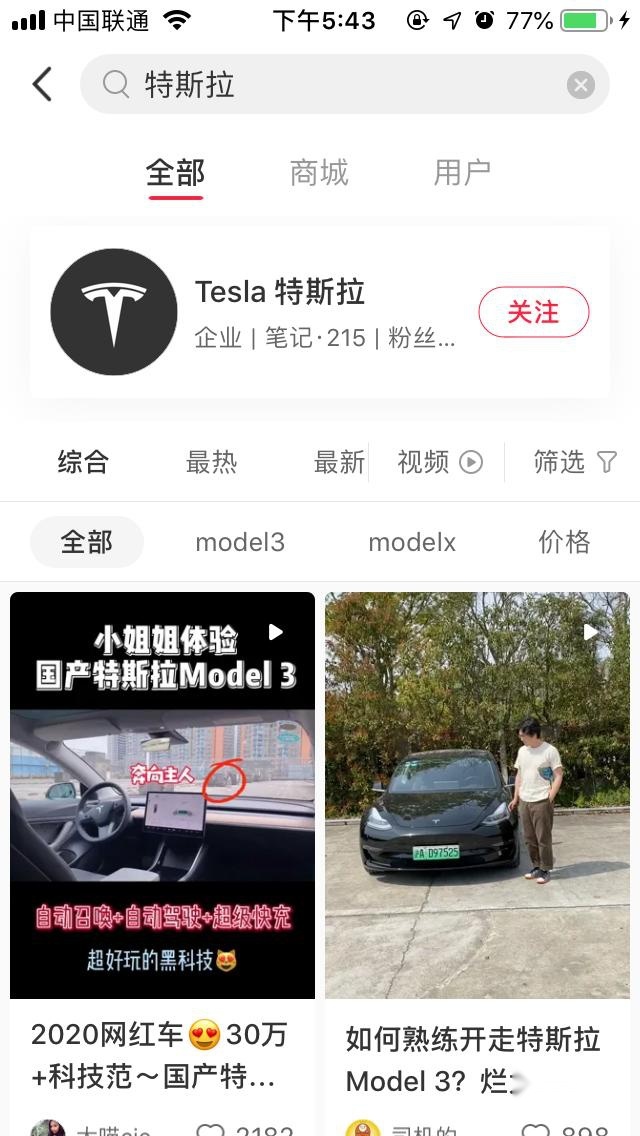Switch to the 商城 tab
The image size is (640, 1136).
[319, 173]
